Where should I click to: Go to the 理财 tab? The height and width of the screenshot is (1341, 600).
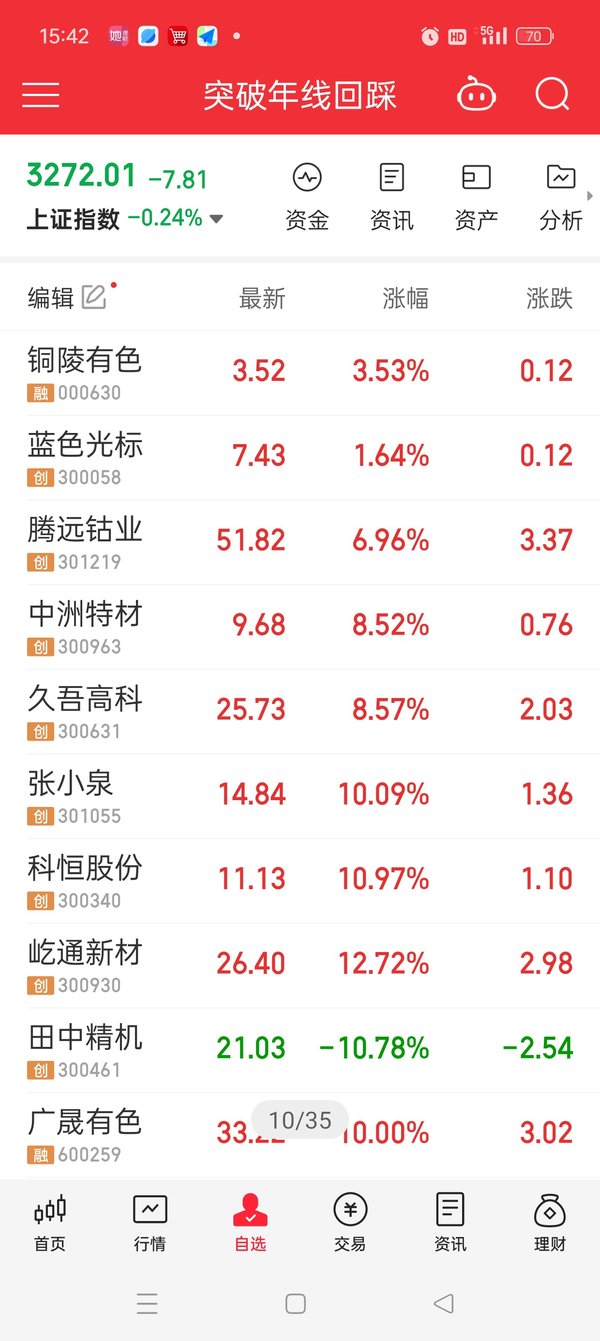click(x=550, y=1223)
